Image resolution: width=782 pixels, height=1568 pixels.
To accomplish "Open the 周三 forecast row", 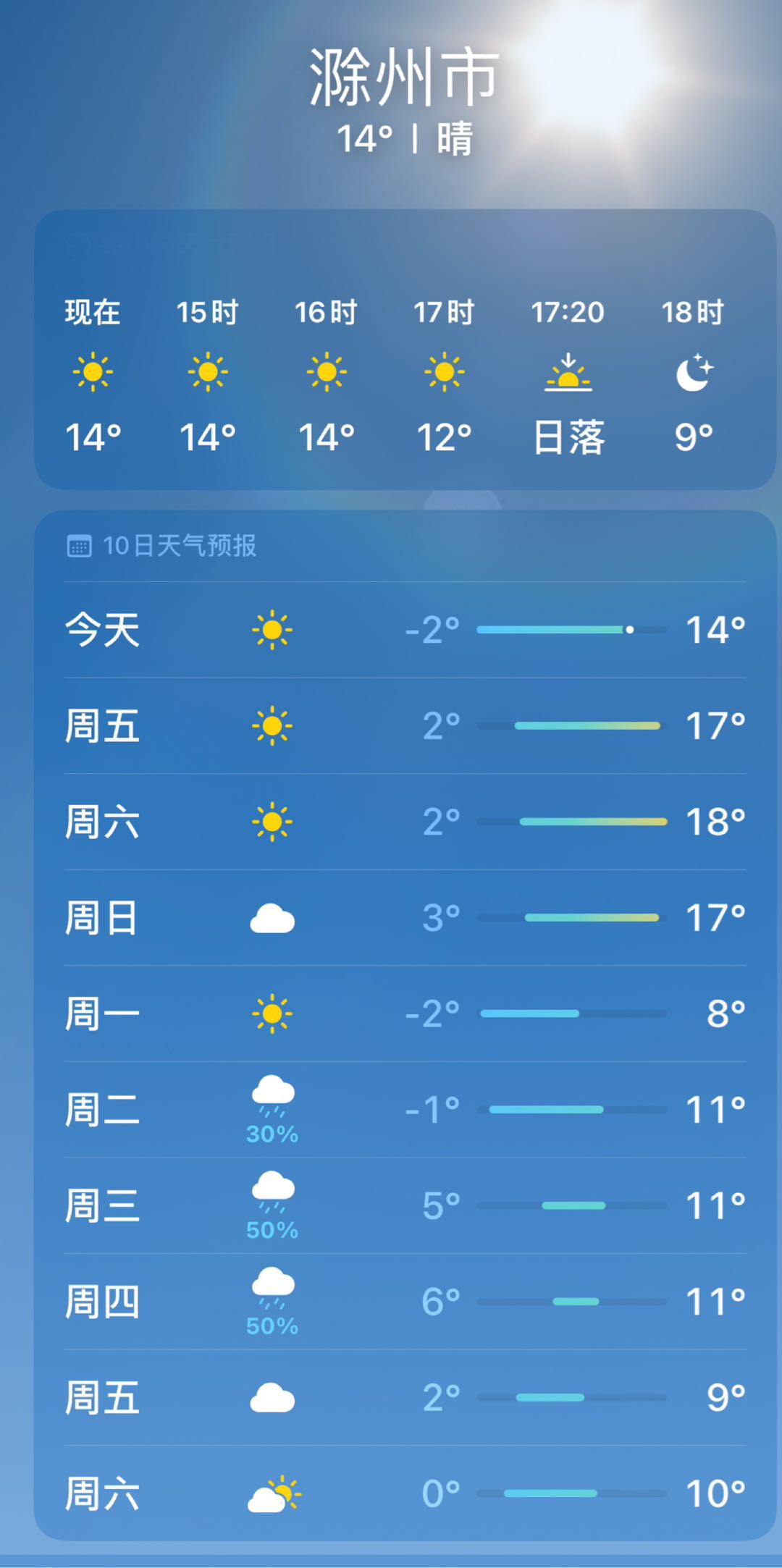I will coord(404,1205).
